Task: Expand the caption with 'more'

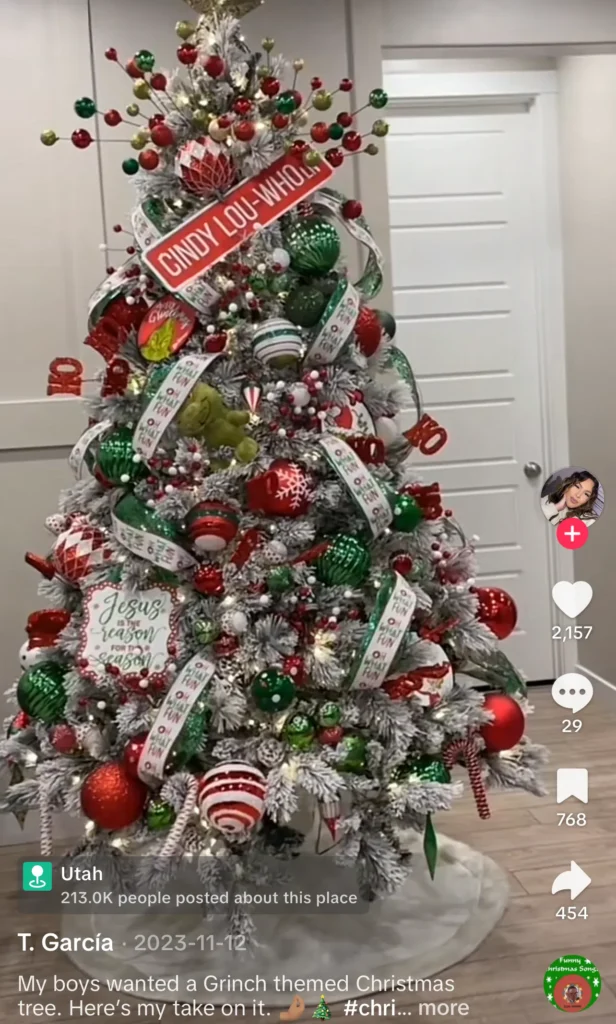Action: click(443, 1008)
